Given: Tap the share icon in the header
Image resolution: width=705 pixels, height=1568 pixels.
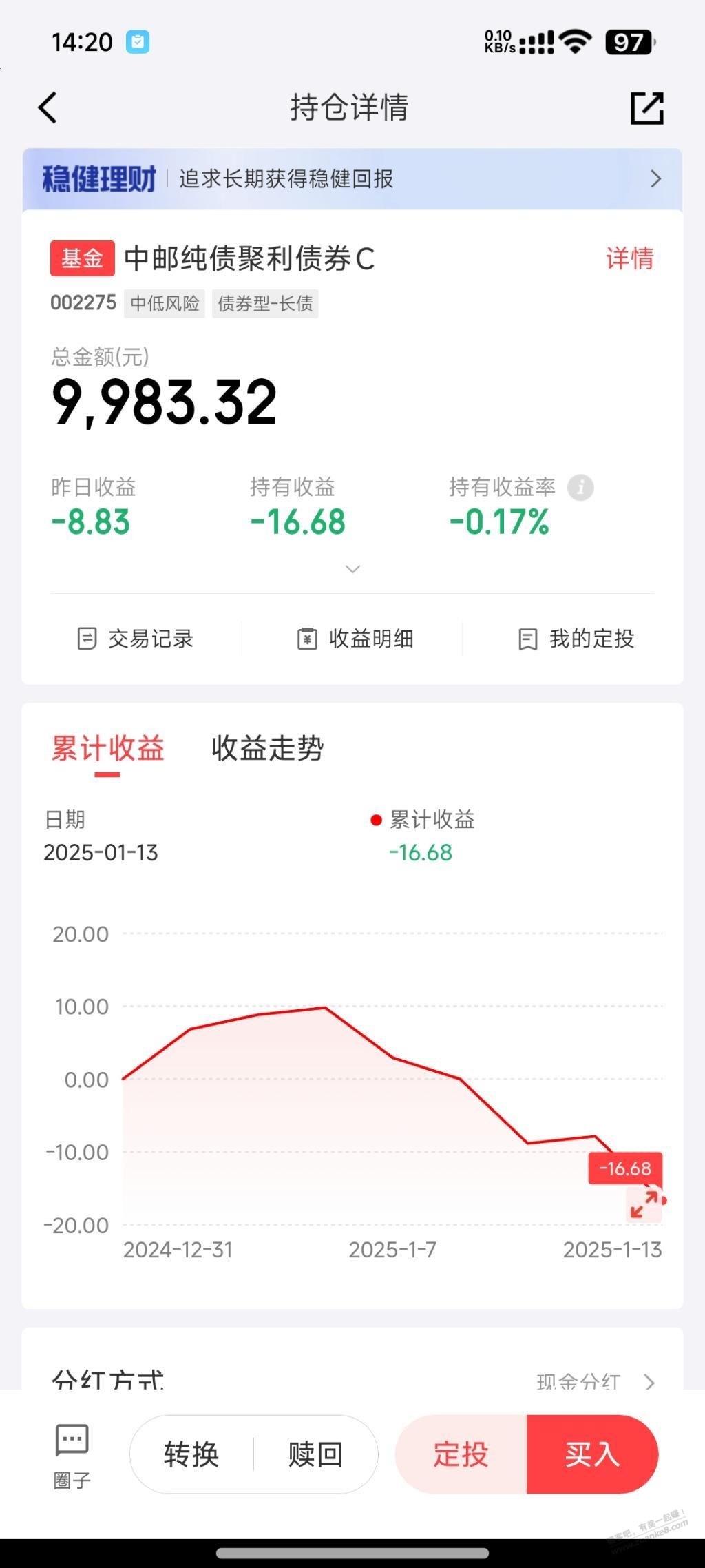Looking at the screenshot, I should (647, 108).
